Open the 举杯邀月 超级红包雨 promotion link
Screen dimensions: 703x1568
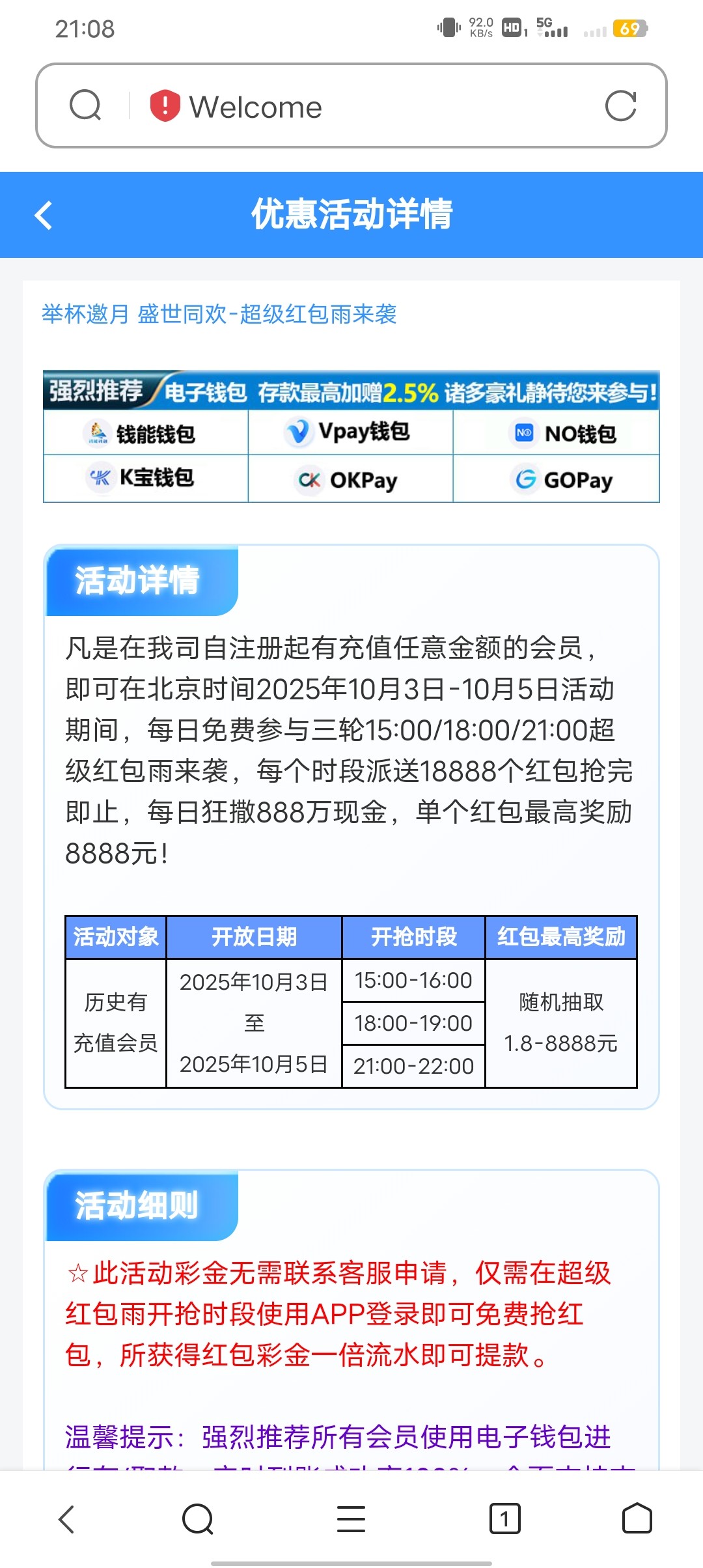(x=220, y=313)
